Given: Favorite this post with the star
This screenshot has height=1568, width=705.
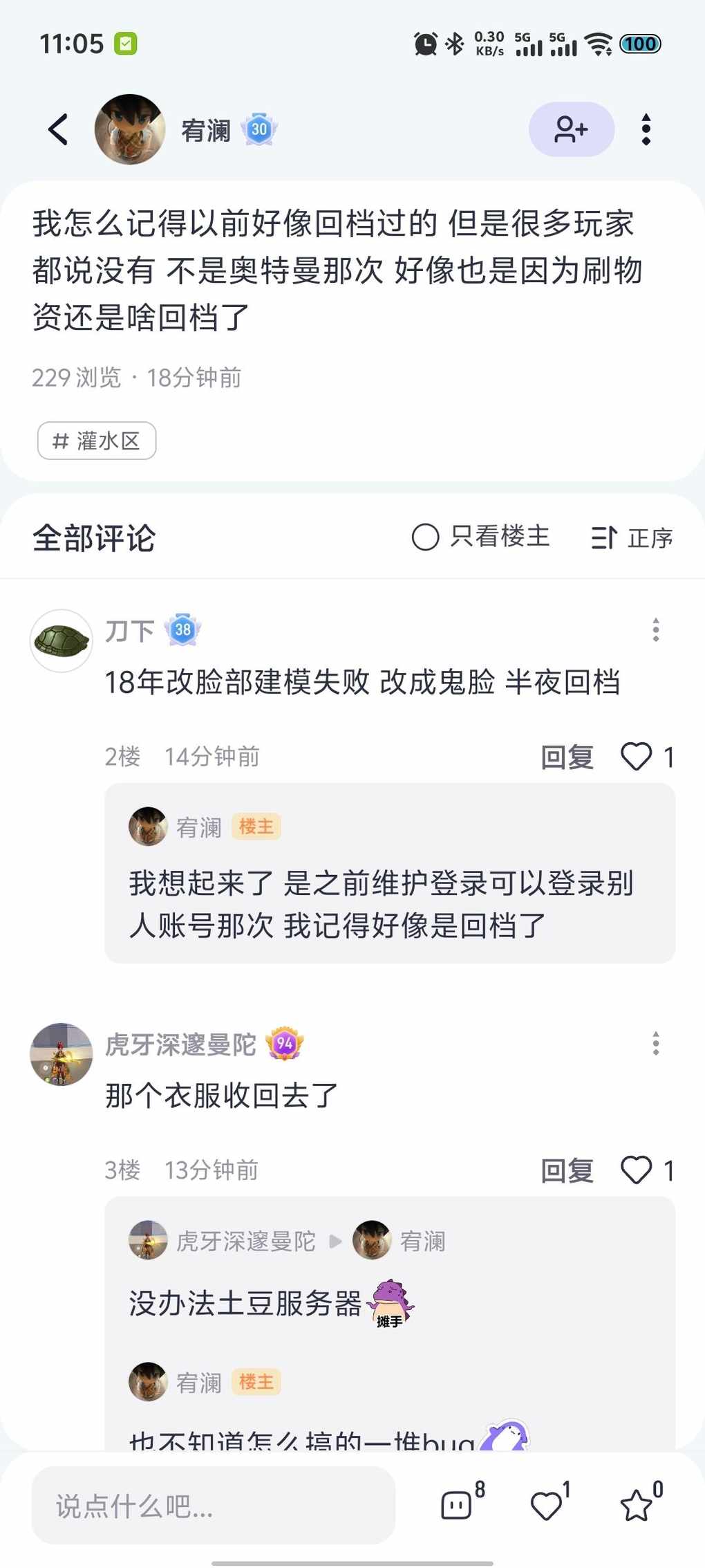Looking at the screenshot, I should point(637,1505).
